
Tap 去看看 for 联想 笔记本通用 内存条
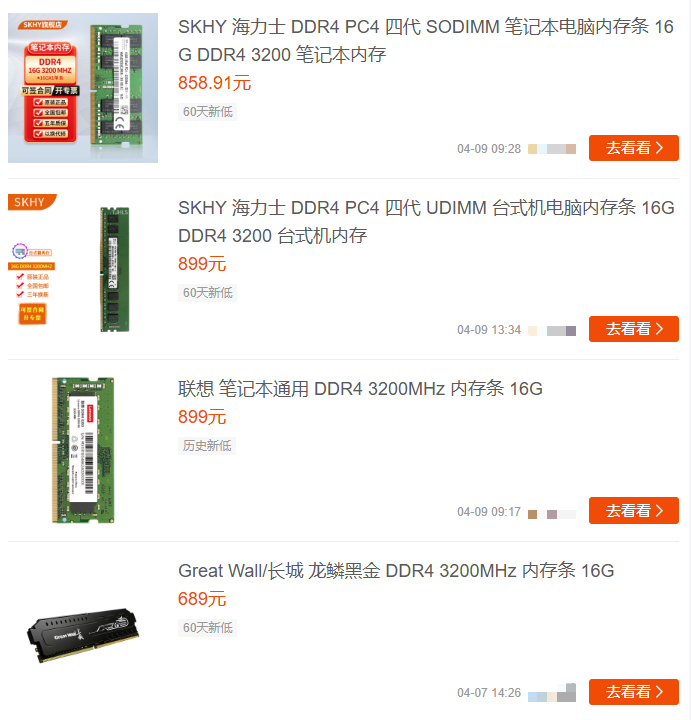click(633, 511)
